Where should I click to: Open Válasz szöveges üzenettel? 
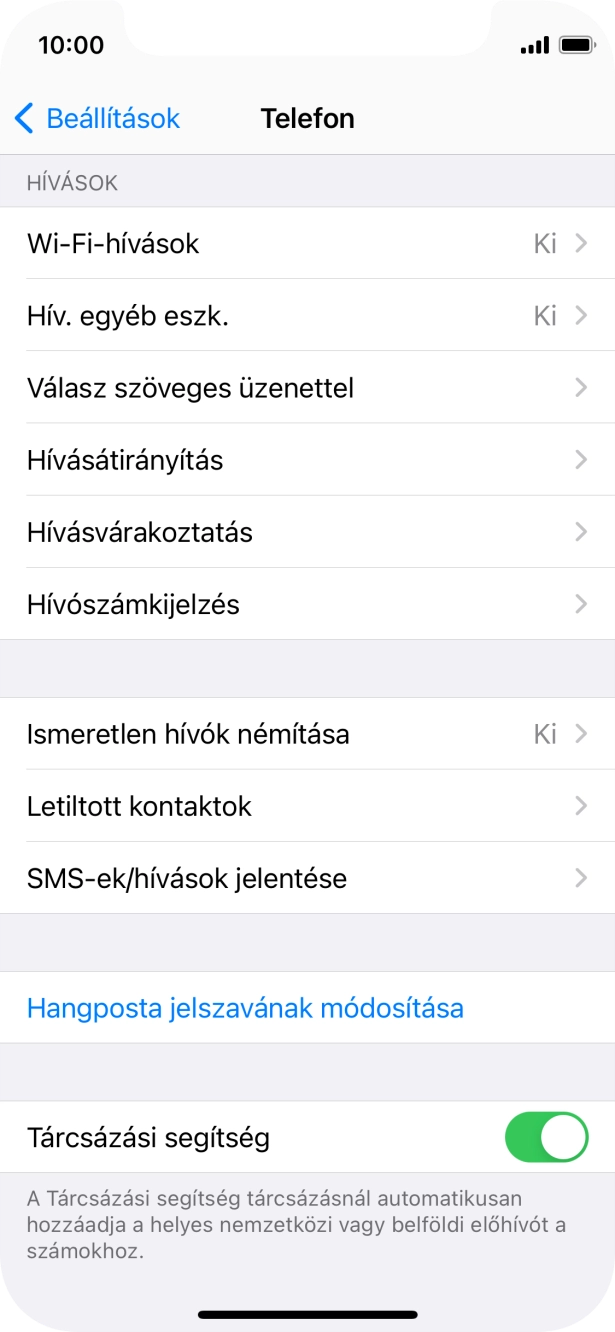coord(307,388)
